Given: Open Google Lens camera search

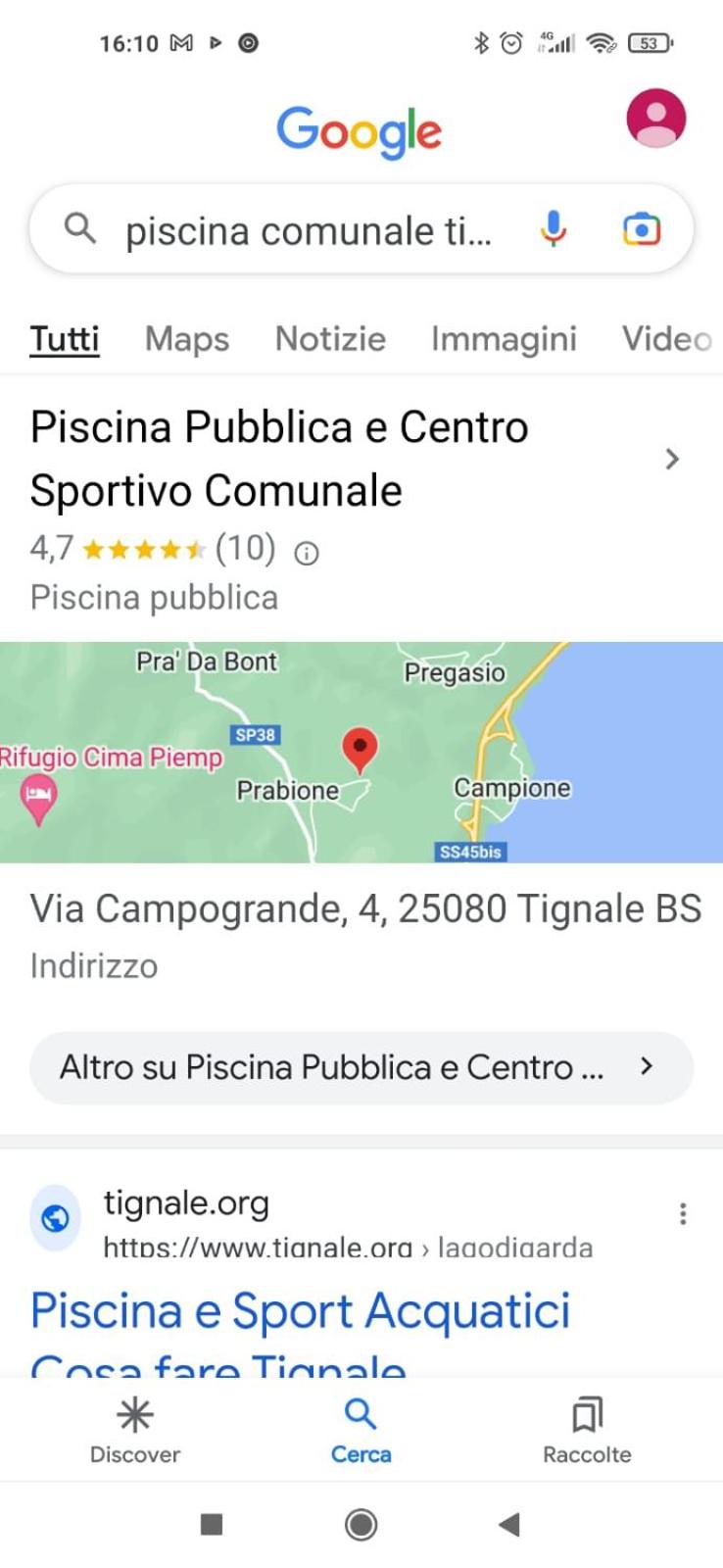Looking at the screenshot, I should pyautogui.click(x=642, y=229).
